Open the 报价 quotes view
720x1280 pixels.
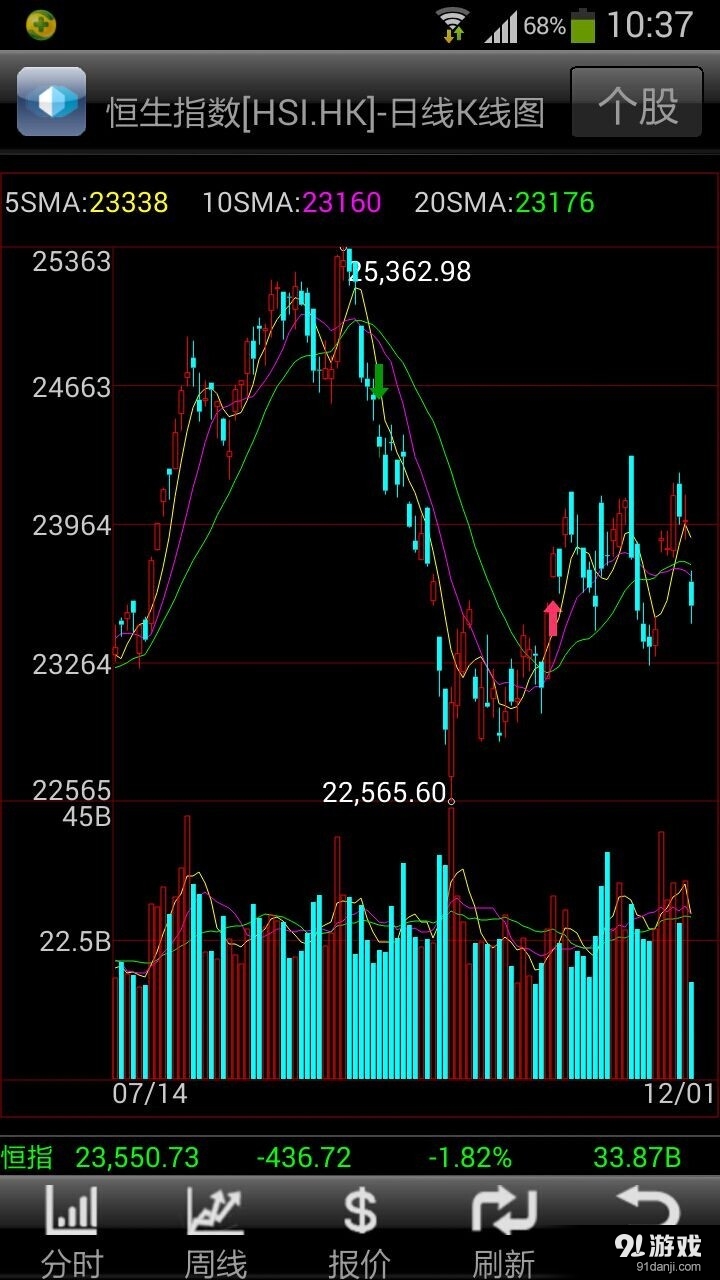click(359, 1228)
